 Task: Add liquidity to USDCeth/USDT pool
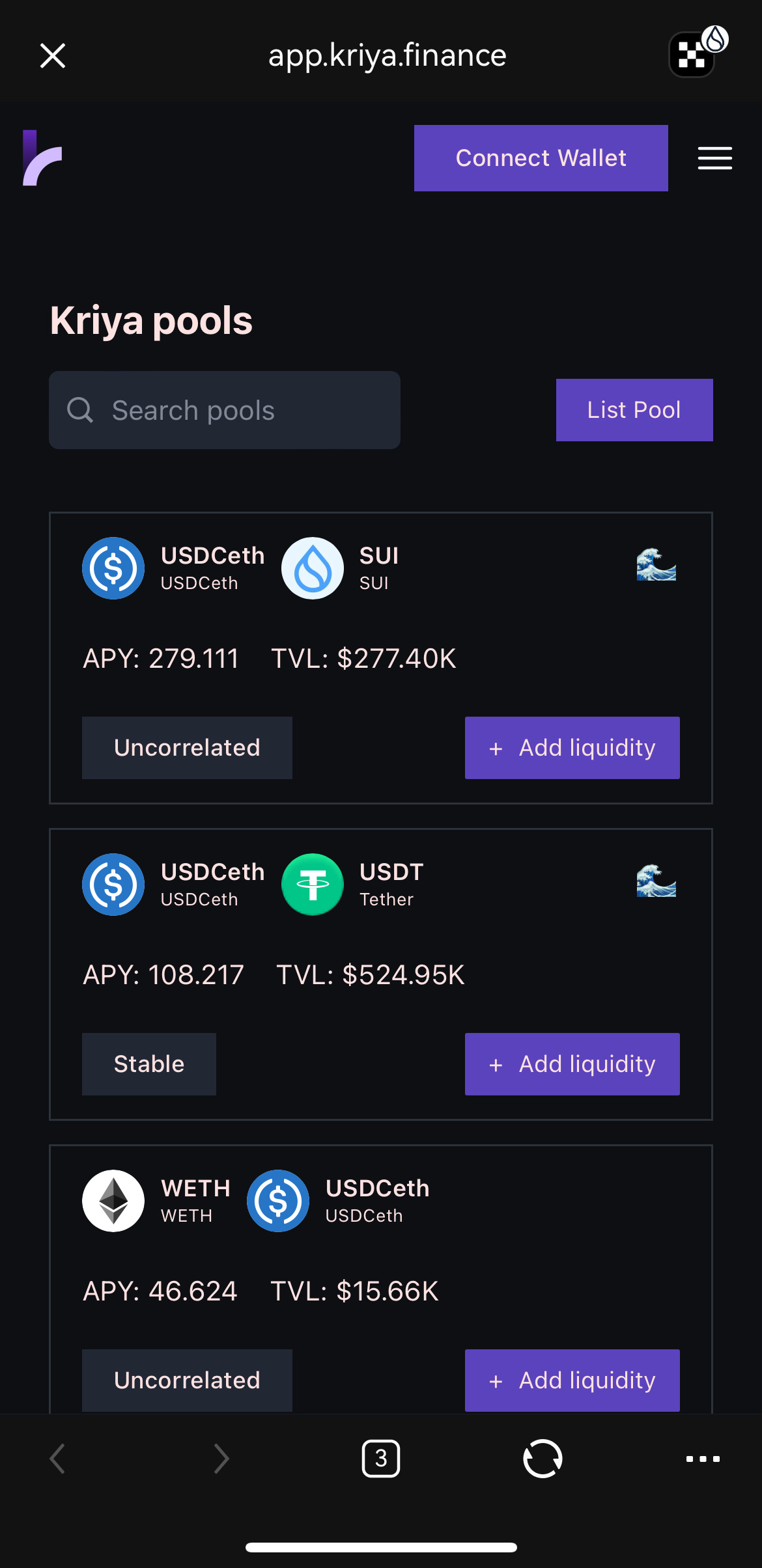click(572, 1064)
